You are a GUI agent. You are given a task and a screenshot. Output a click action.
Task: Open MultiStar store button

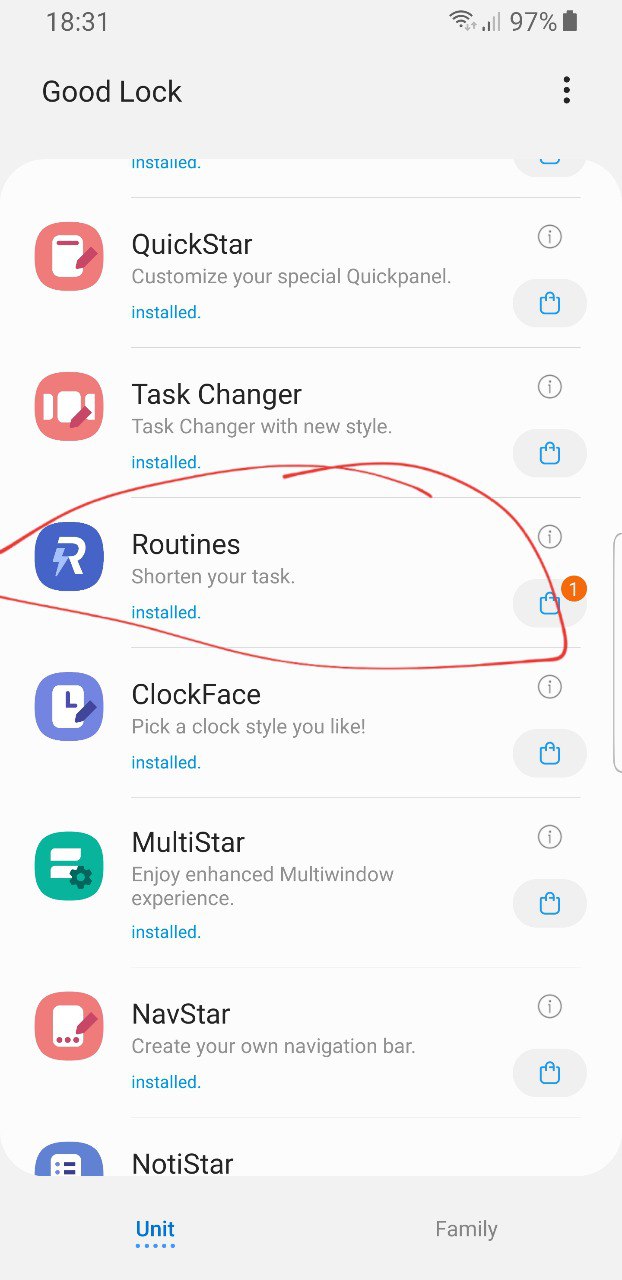pos(549,904)
